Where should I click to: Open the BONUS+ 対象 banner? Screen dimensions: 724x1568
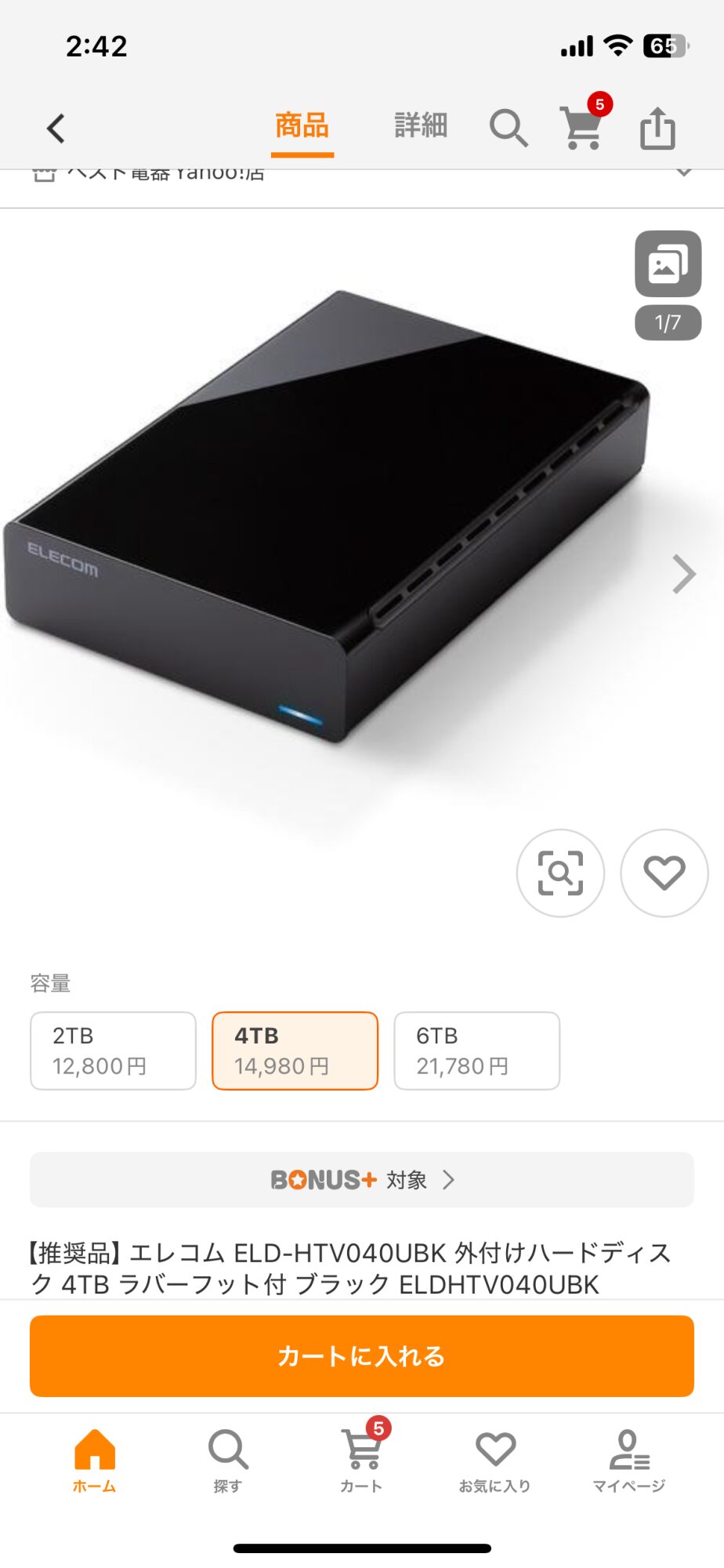pos(362,1180)
